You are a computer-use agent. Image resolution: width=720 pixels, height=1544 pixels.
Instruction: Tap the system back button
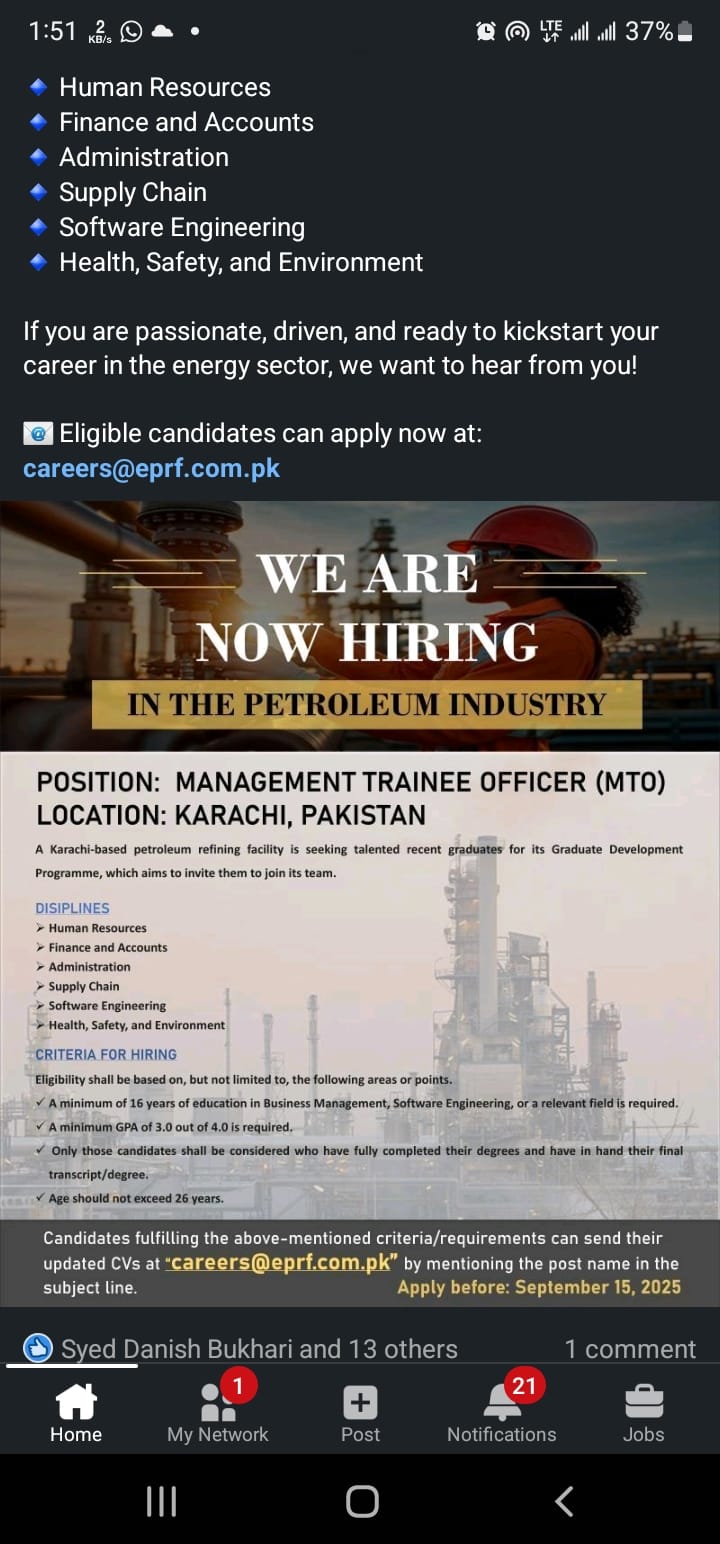[x=564, y=1501]
